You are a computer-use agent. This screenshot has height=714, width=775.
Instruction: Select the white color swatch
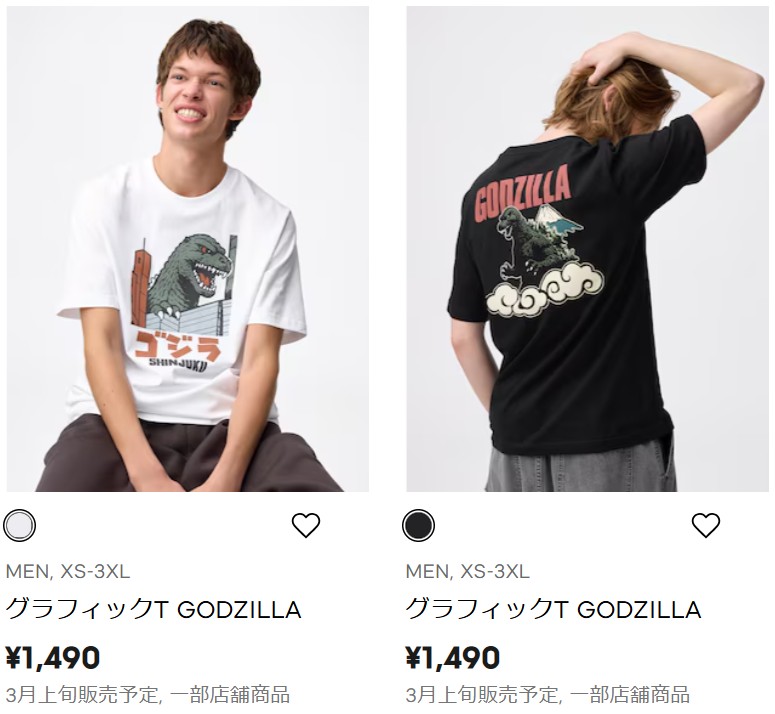click(x=20, y=525)
